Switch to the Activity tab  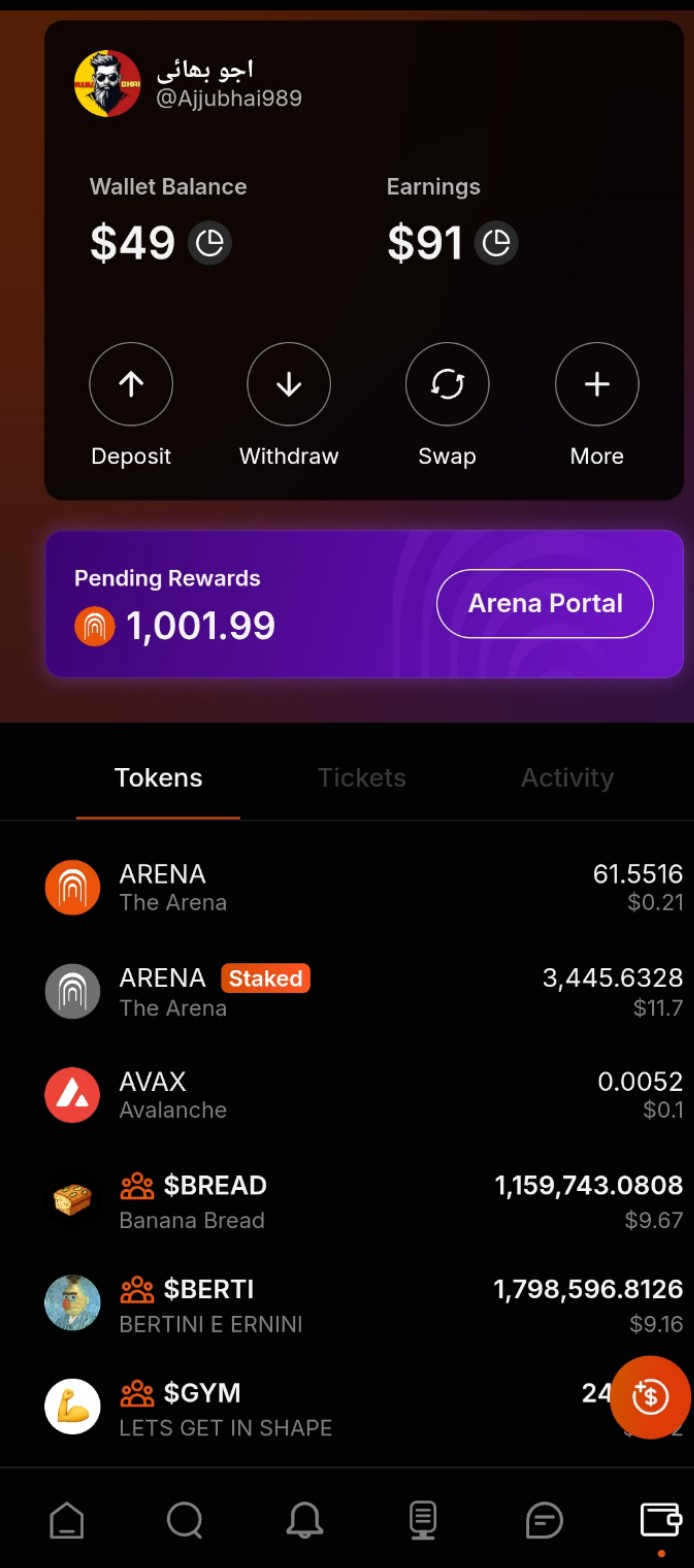(x=567, y=778)
